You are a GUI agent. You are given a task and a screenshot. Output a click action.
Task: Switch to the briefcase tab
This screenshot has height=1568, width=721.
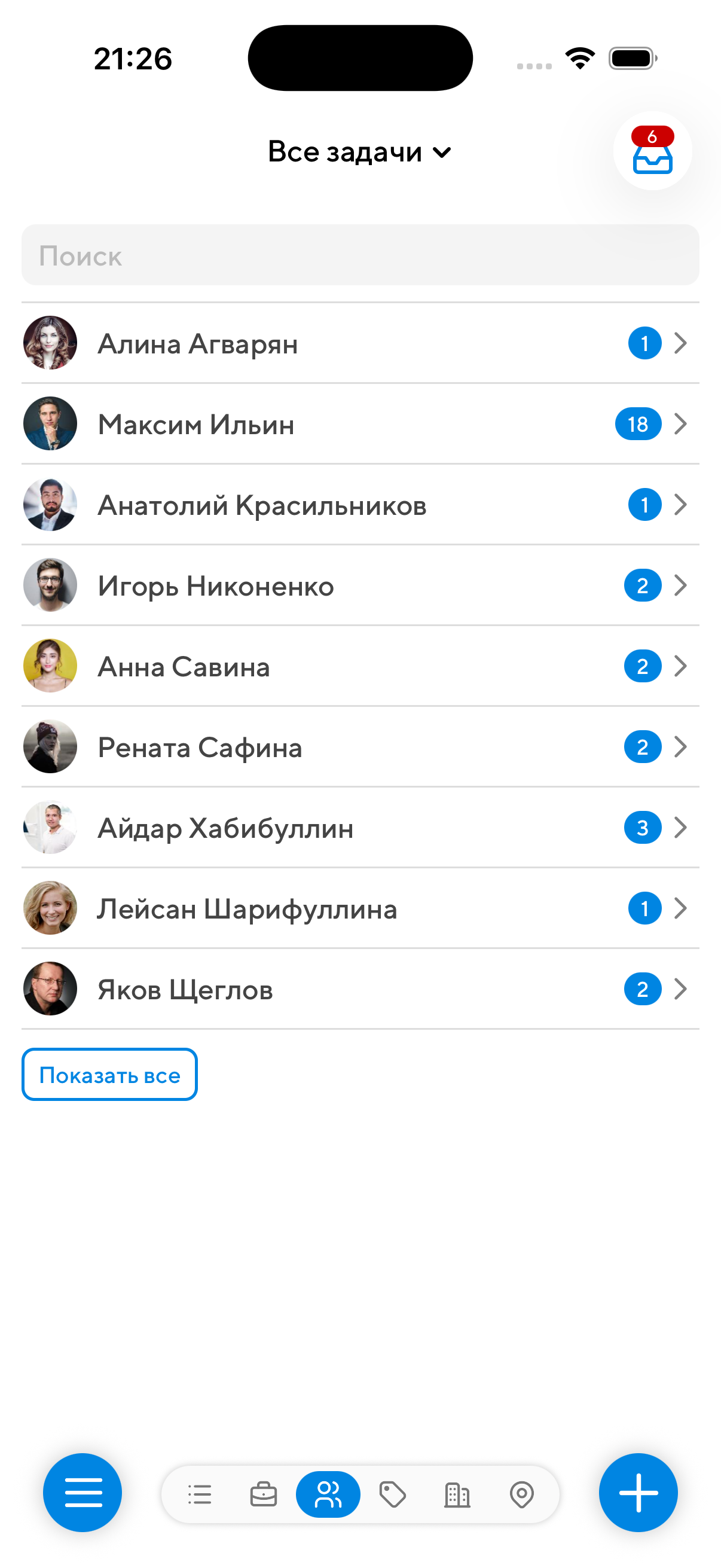264,1494
